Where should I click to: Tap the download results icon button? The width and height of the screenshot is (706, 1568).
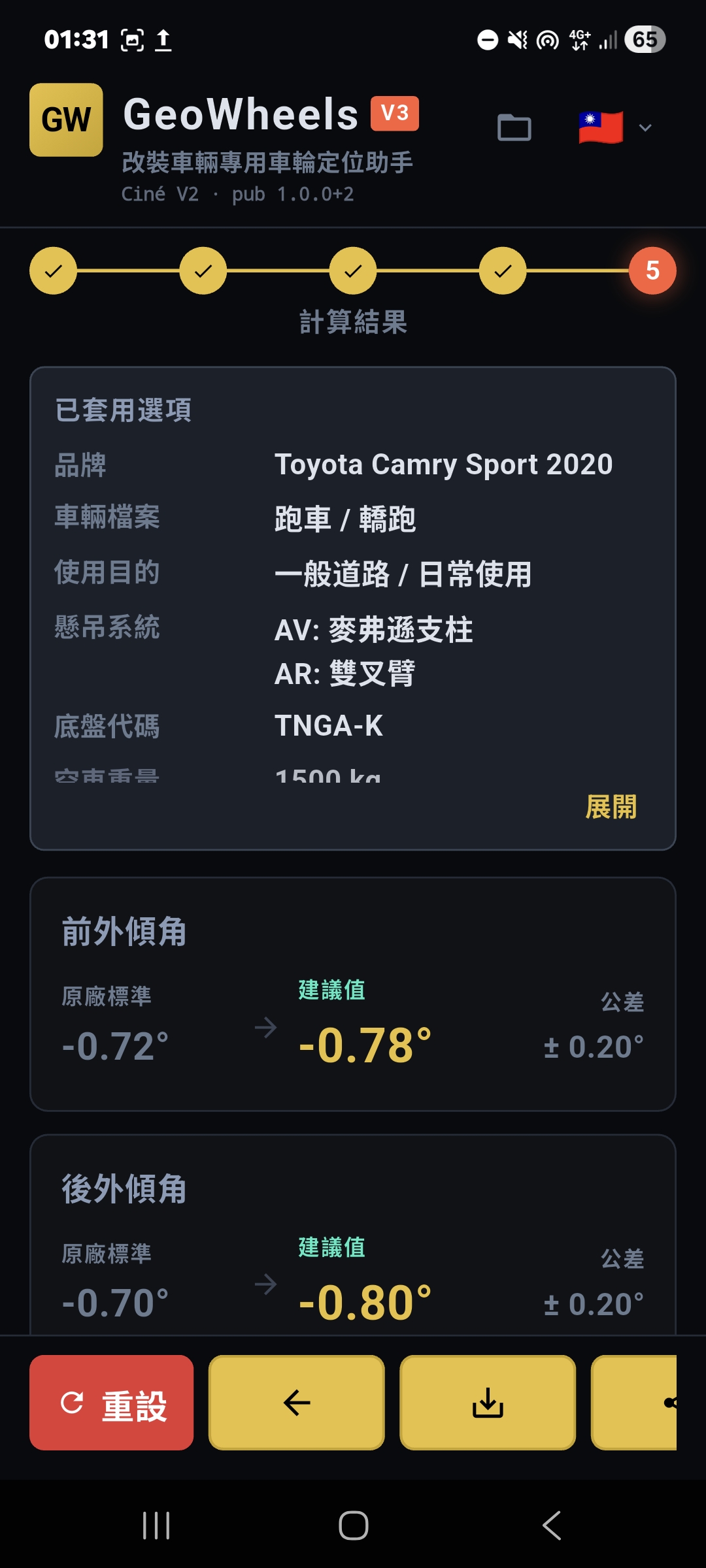click(488, 1403)
